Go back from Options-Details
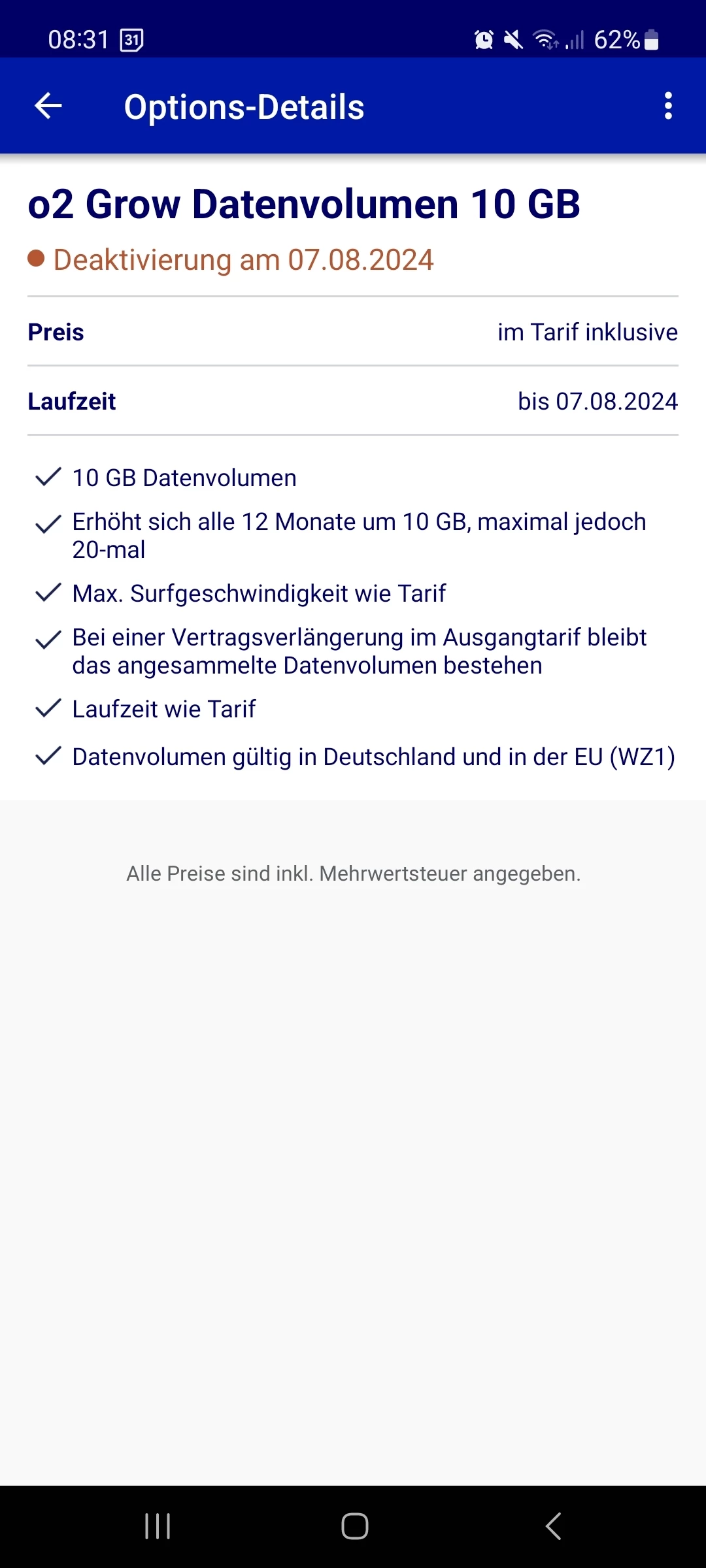 click(48, 106)
